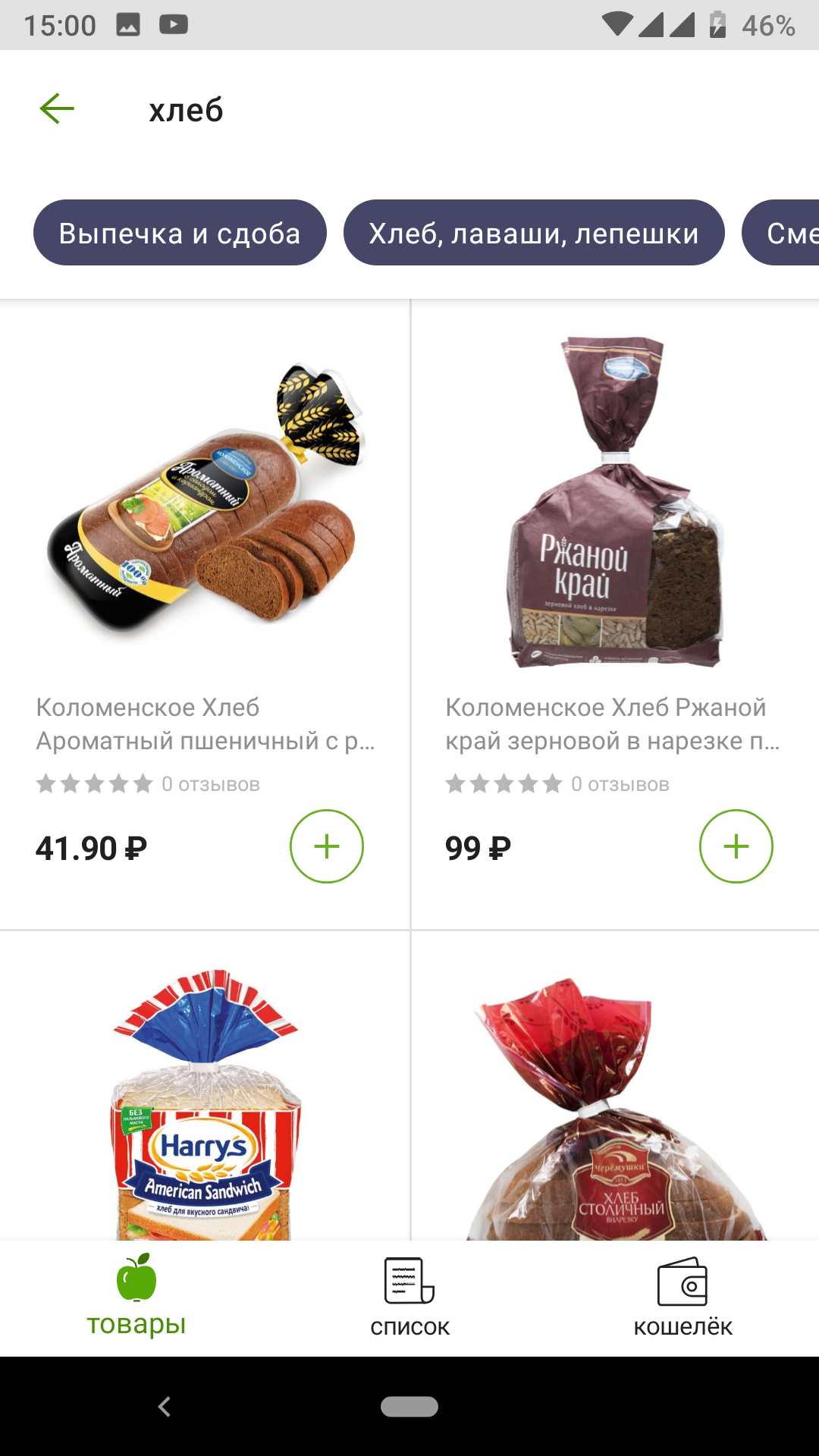The width and height of the screenshot is (819, 1456).
Task: Switch to the кошелёк tab
Action: coord(682,1298)
